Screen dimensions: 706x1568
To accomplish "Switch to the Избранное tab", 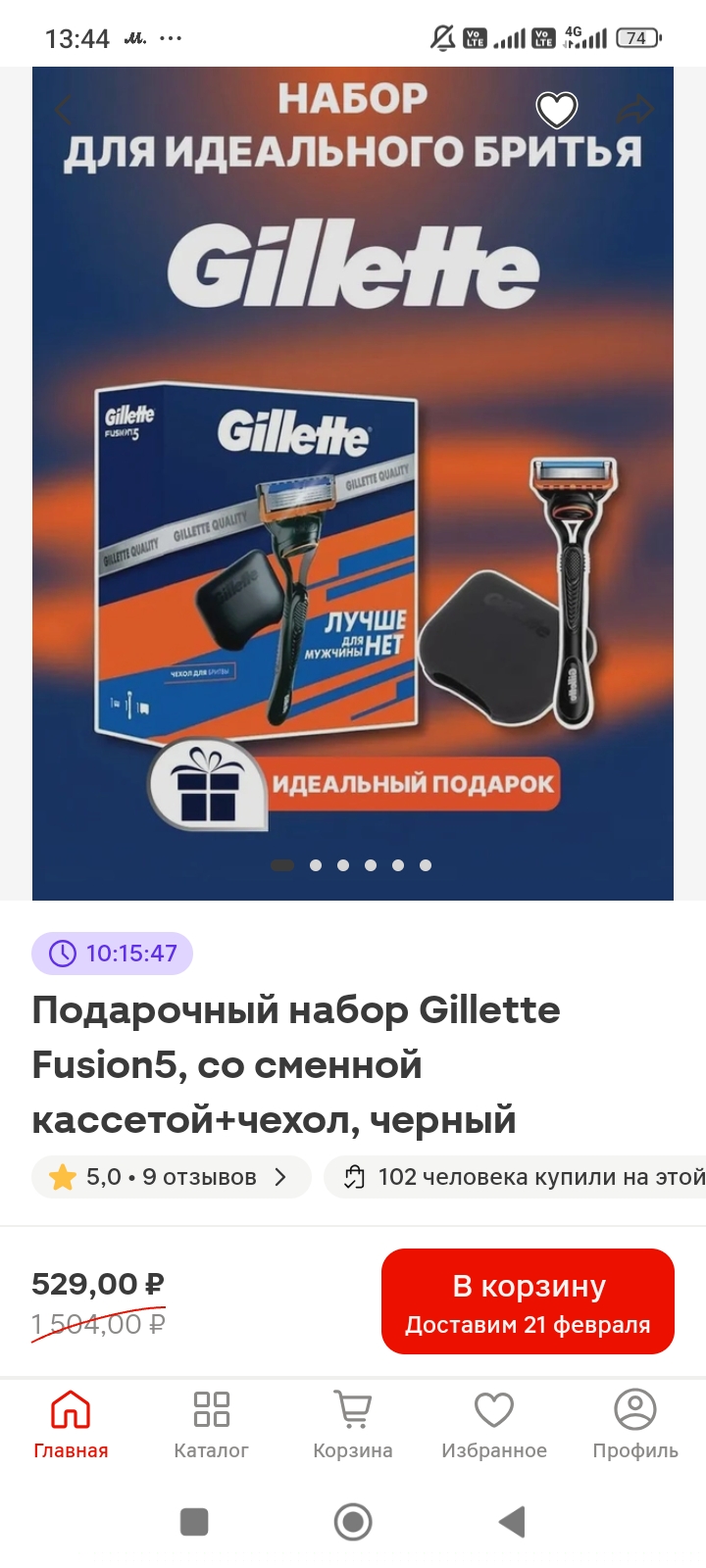I will point(494,1424).
